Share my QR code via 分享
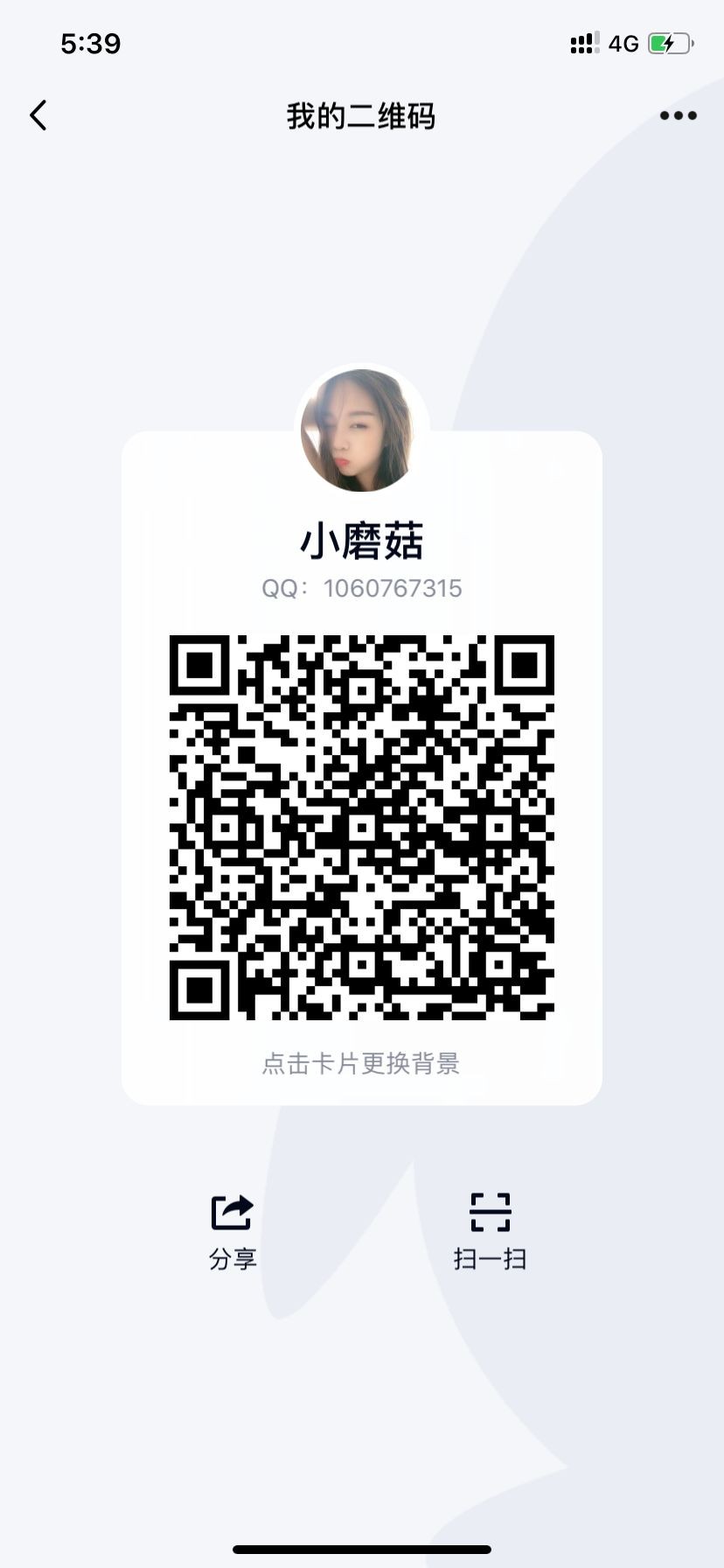The height and width of the screenshot is (1568, 724). [x=232, y=1230]
